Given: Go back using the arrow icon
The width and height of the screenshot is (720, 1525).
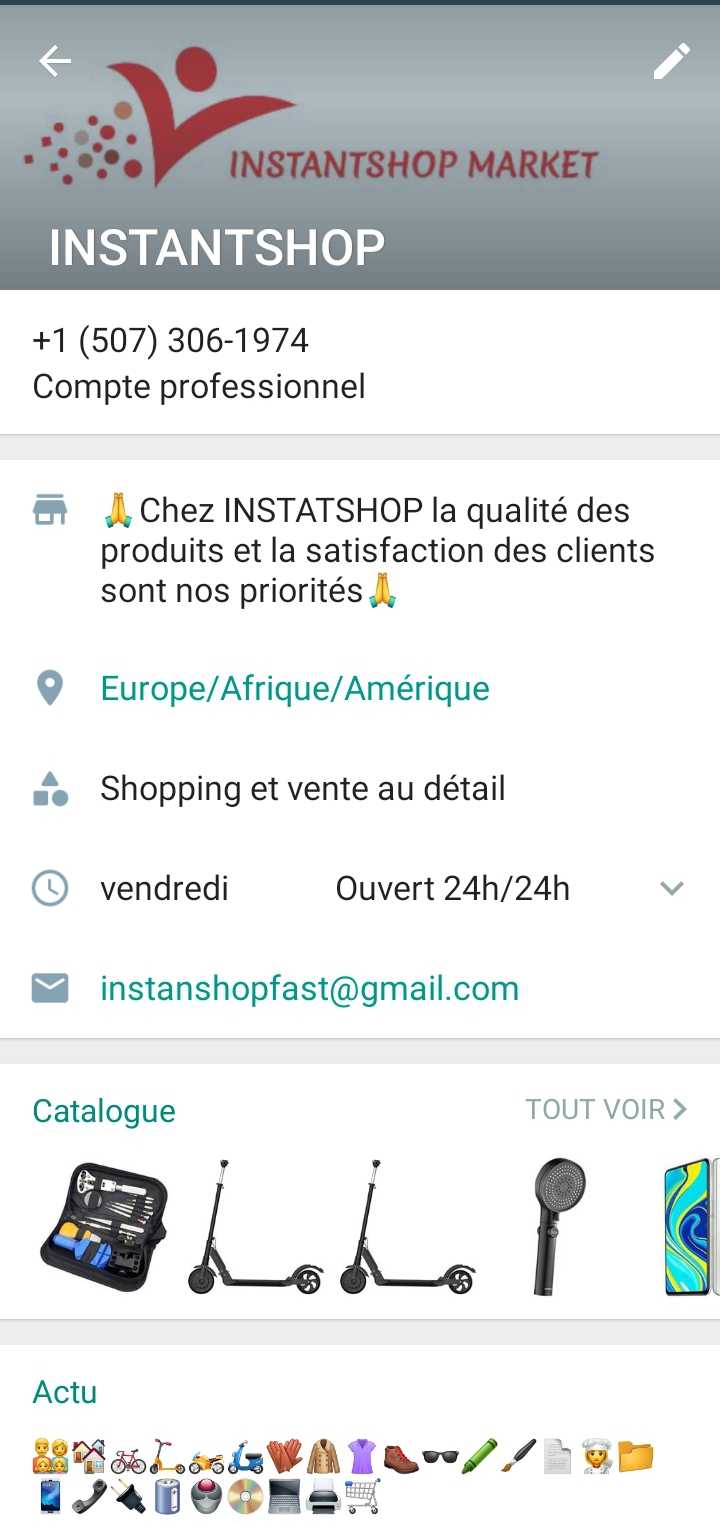Looking at the screenshot, I should click(55, 61).
